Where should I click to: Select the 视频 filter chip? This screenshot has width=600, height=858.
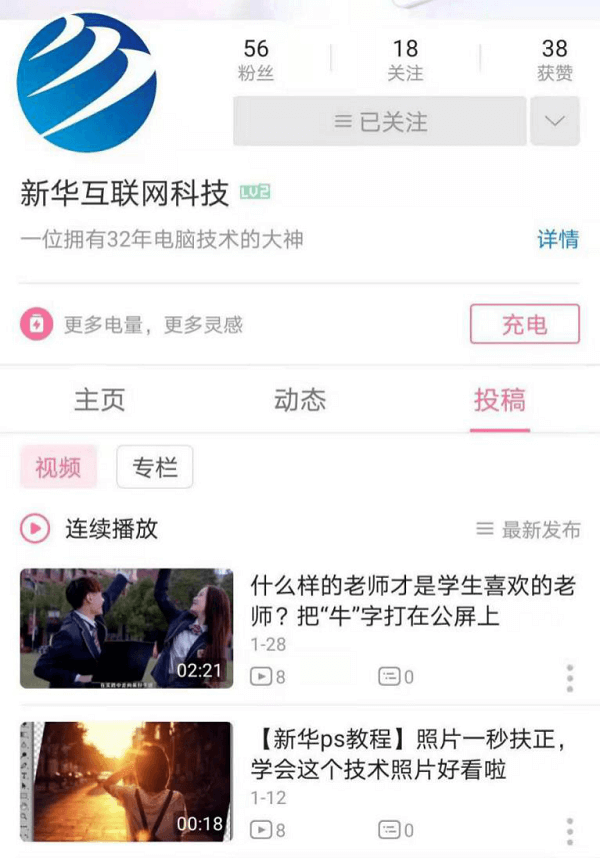click(58, 467)
